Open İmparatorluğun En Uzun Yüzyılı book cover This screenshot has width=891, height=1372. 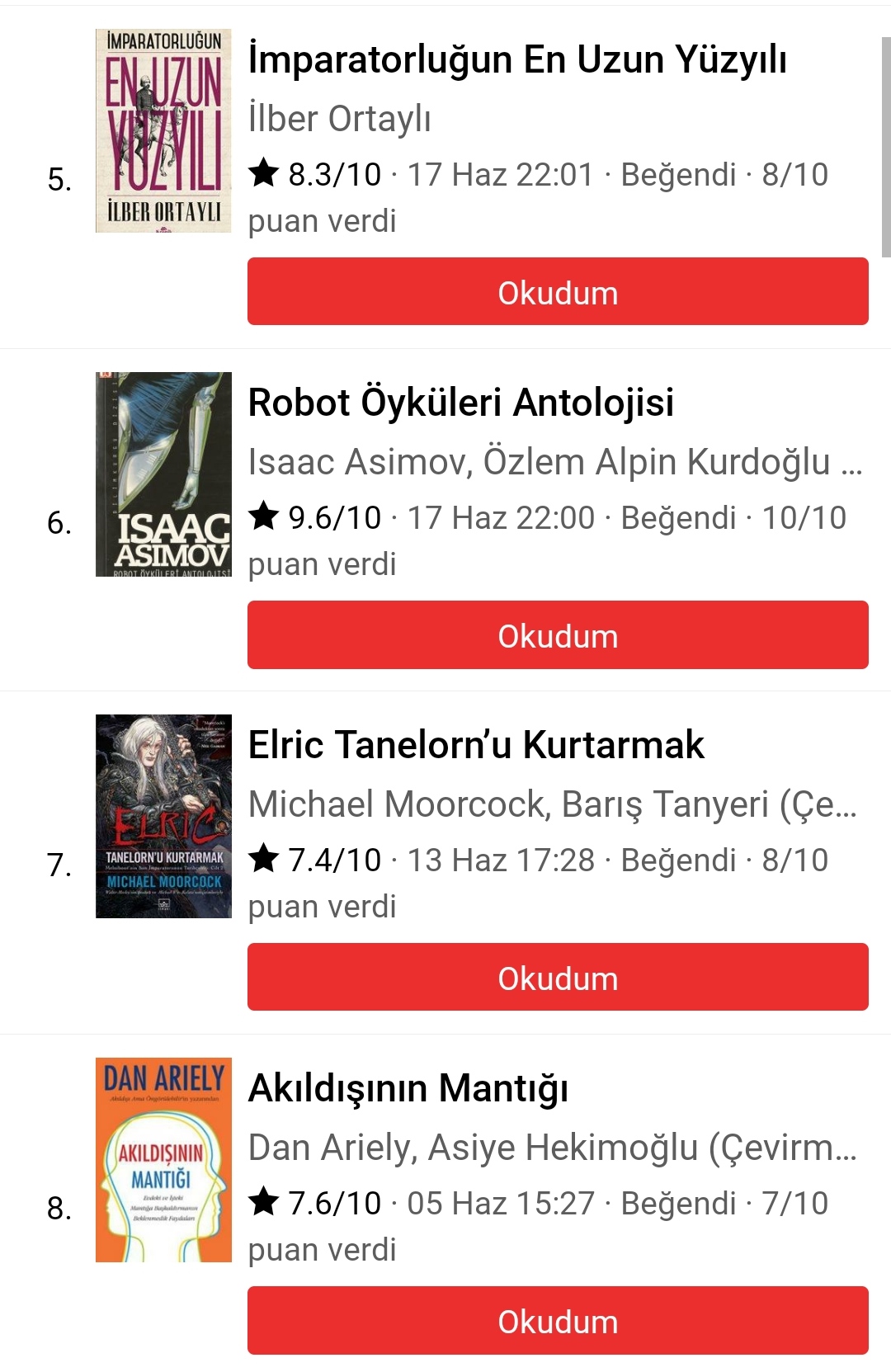(163, 131)
